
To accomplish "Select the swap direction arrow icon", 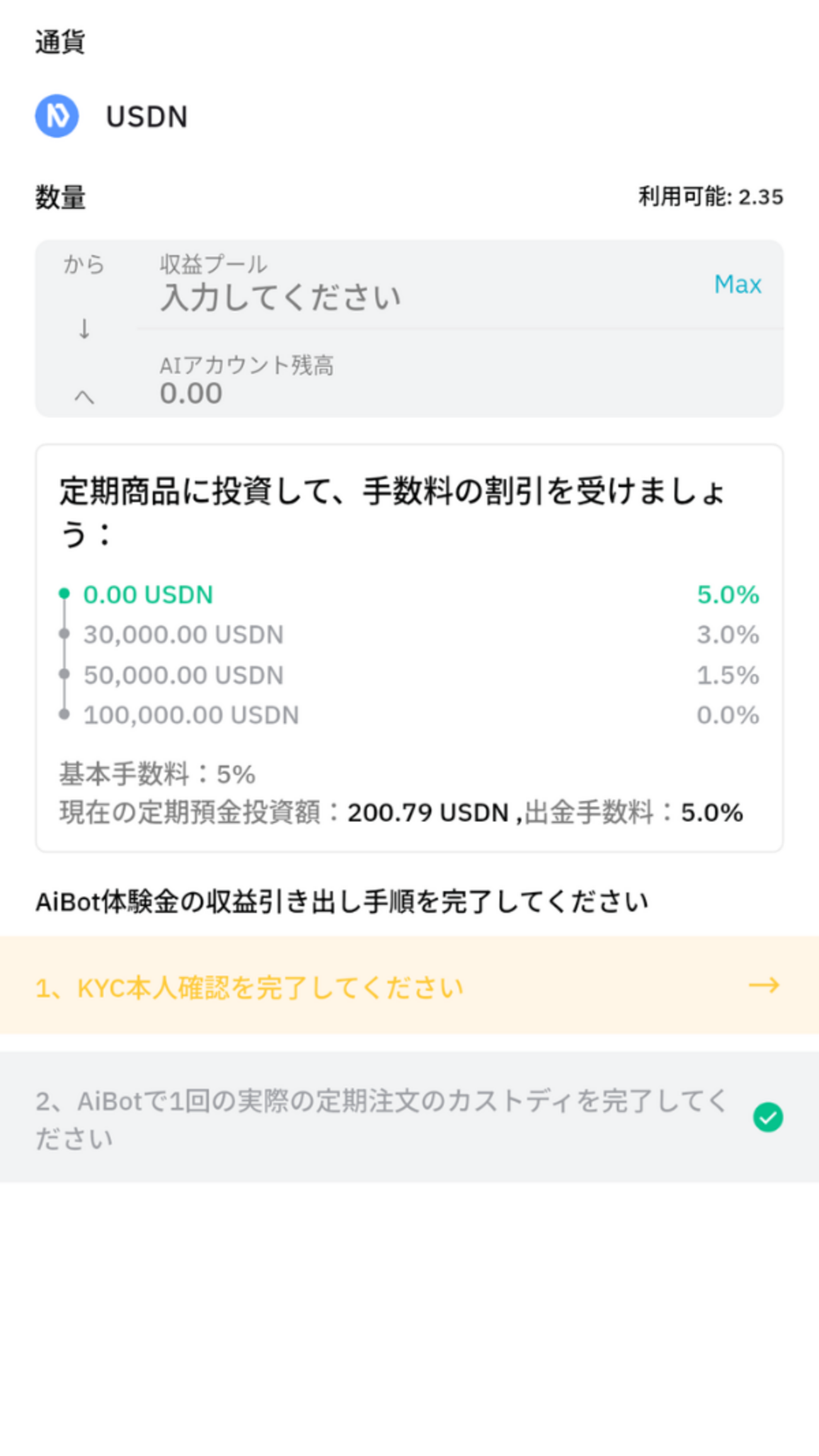I will coord(84,329).
